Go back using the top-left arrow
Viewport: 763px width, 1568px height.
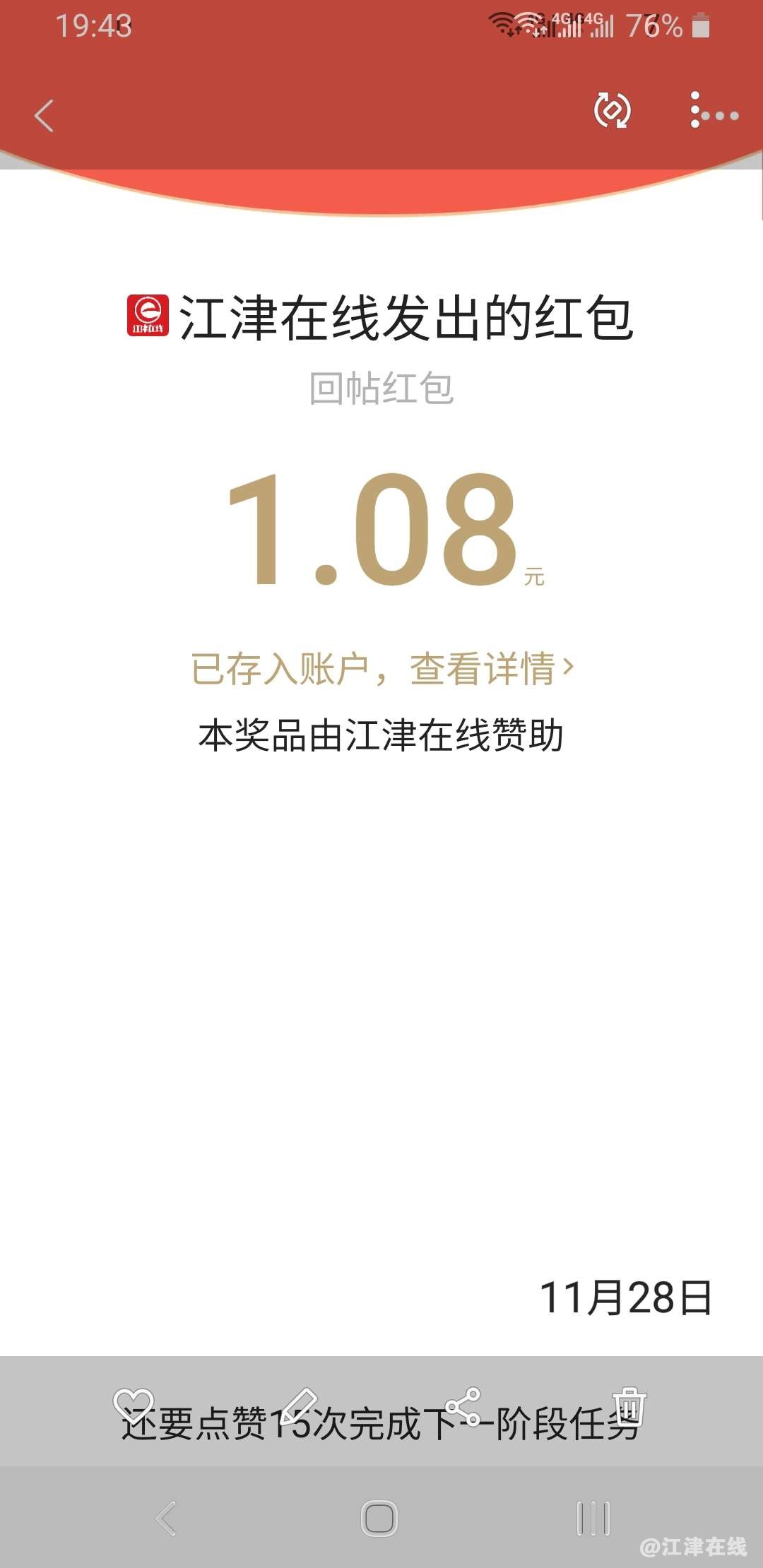[x=44, y=116]
